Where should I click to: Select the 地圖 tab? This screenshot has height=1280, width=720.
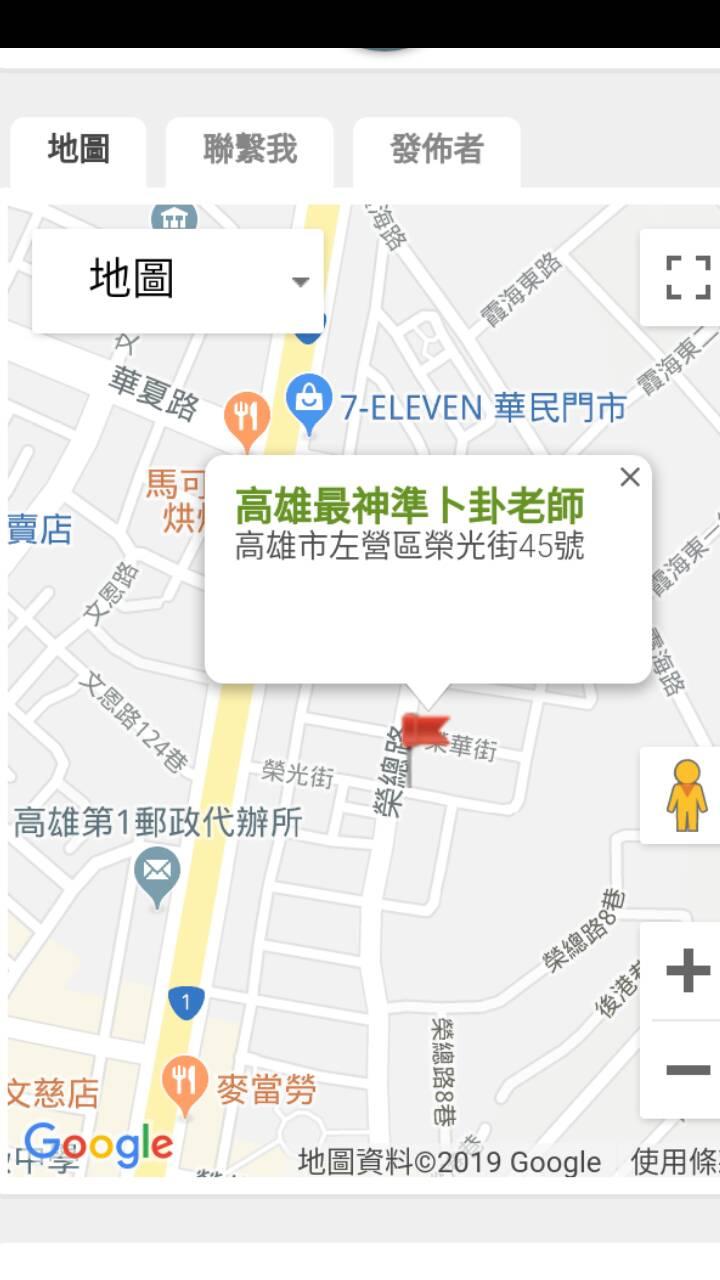coord(78,151)
